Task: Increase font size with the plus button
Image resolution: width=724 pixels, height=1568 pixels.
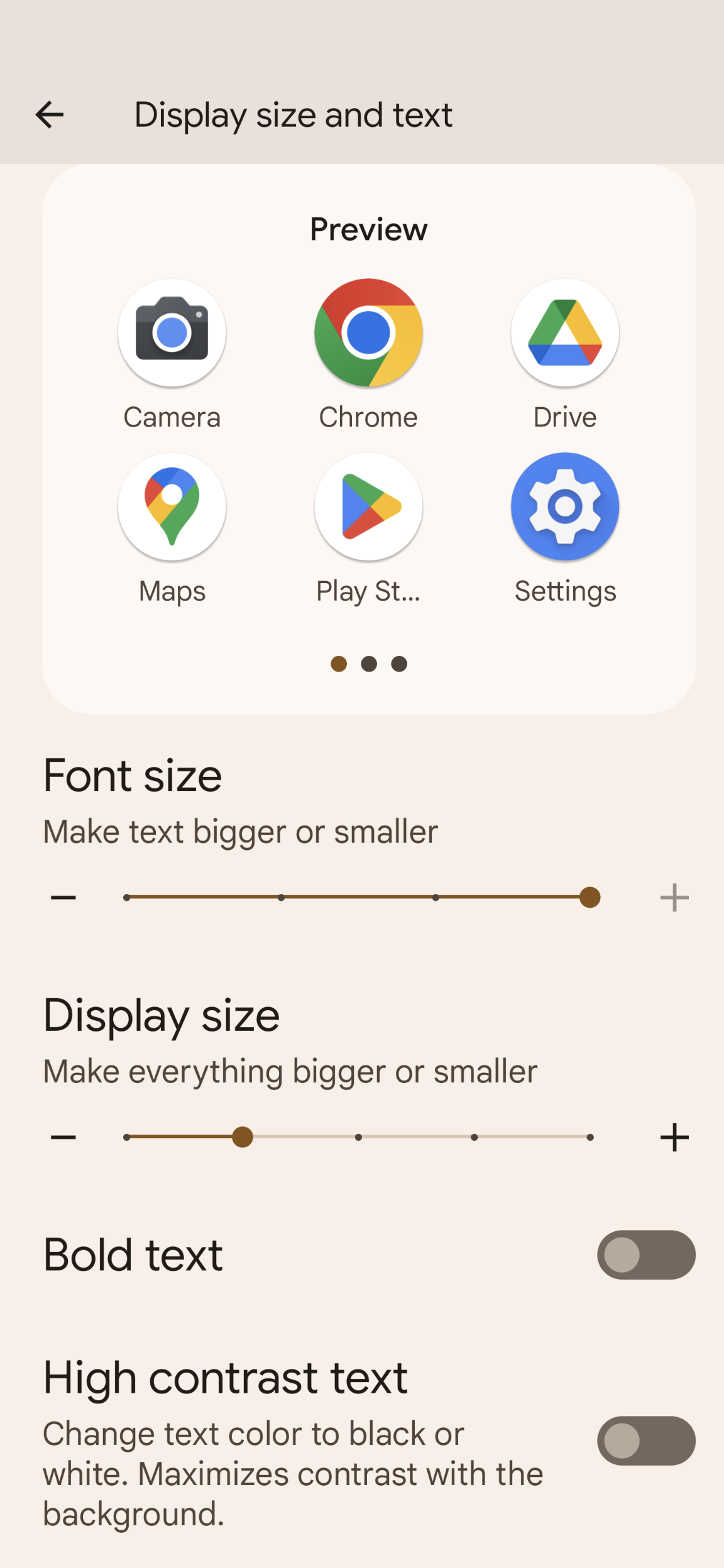Action: 674,897
